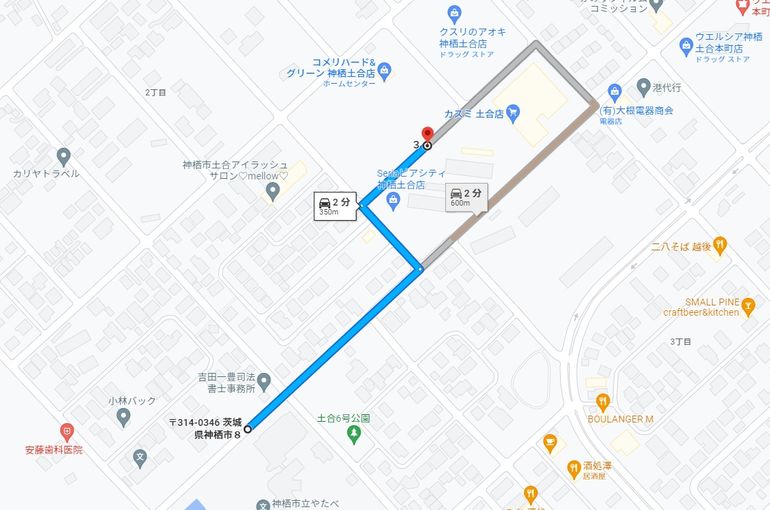Open the 二八そば 越後 restaurant marker
The height and width of the screenshot is (510, 770).
(x=720, y=243)
